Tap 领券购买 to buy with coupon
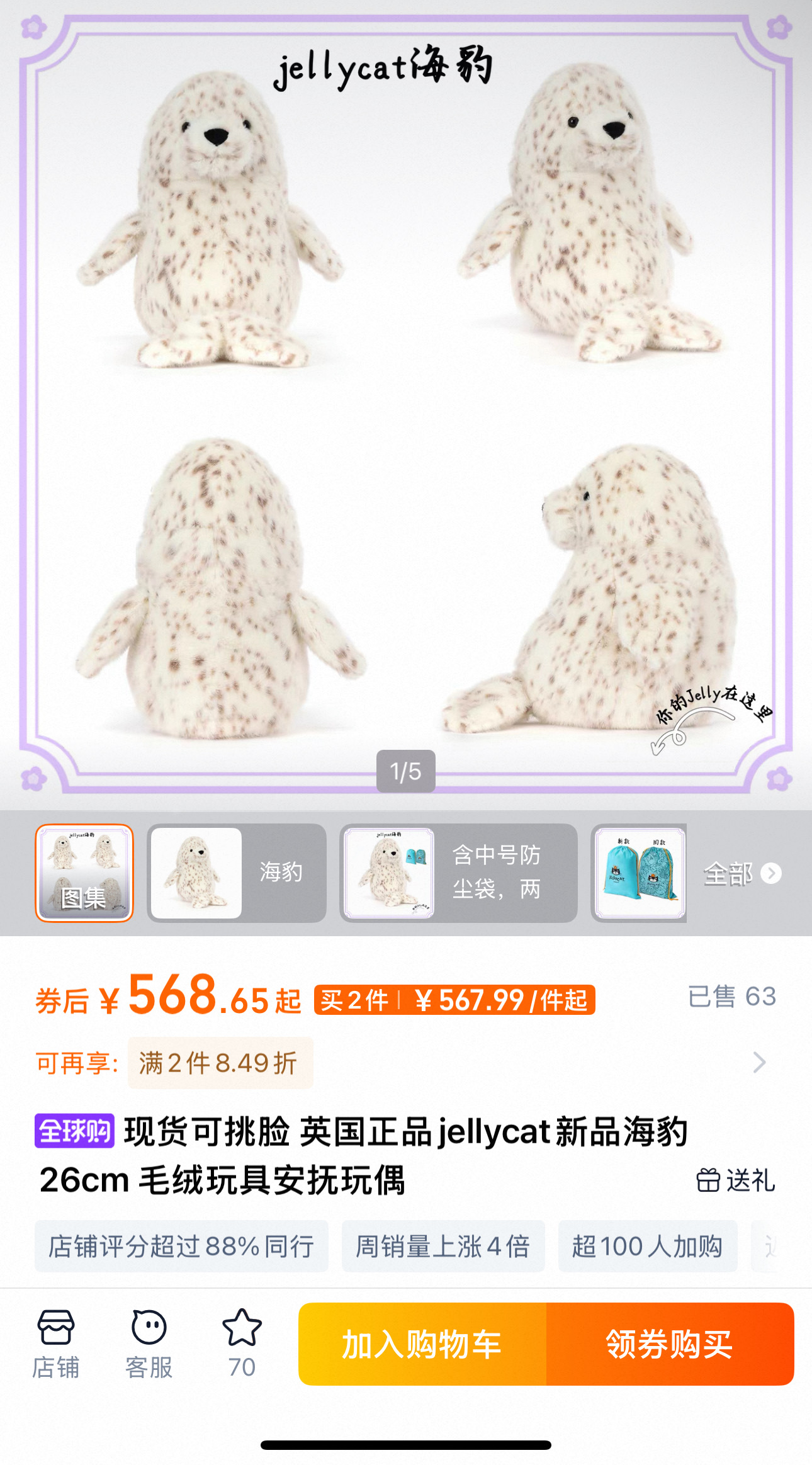This screenshot has height=1465, width=812. (670, 1343)
